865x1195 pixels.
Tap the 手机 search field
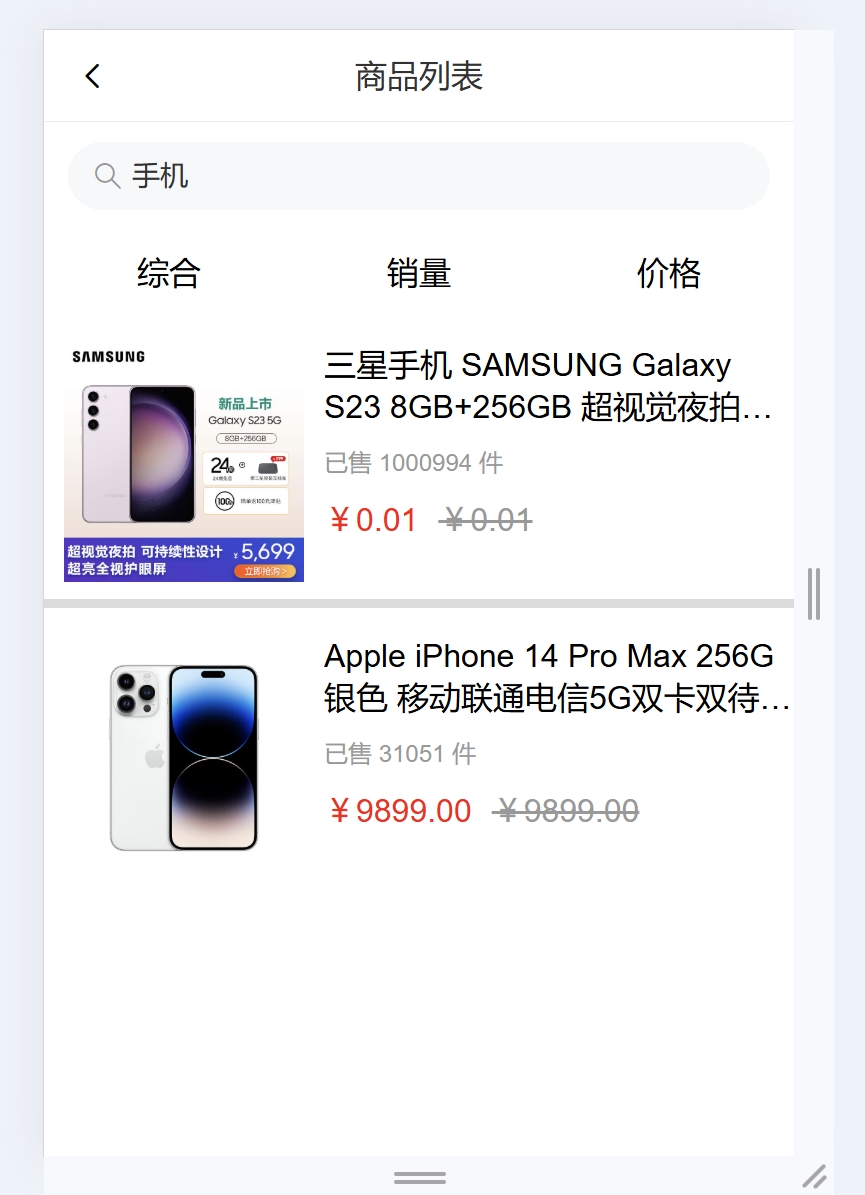418,176
